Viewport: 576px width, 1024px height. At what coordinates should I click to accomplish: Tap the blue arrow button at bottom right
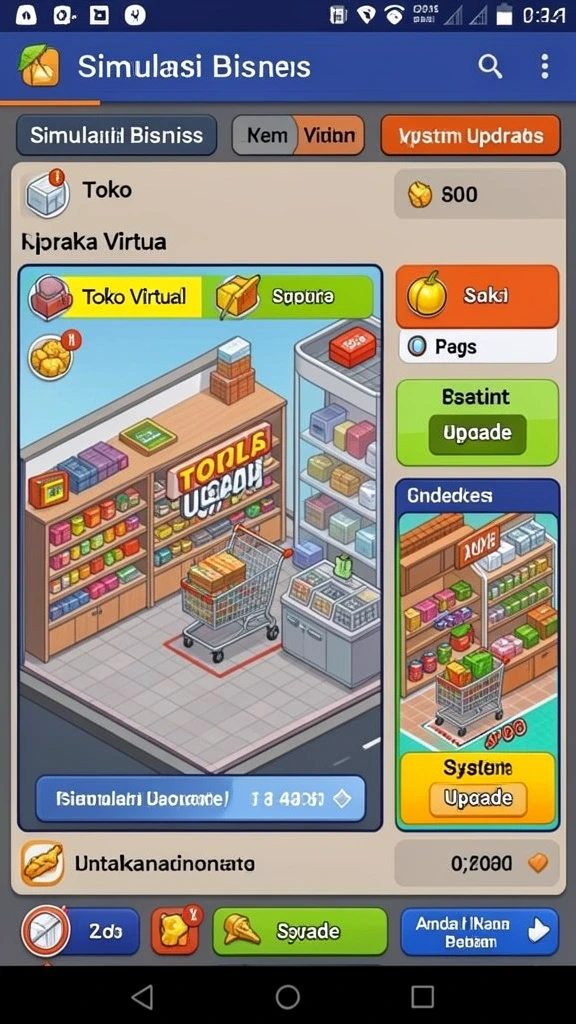(479, 931)
